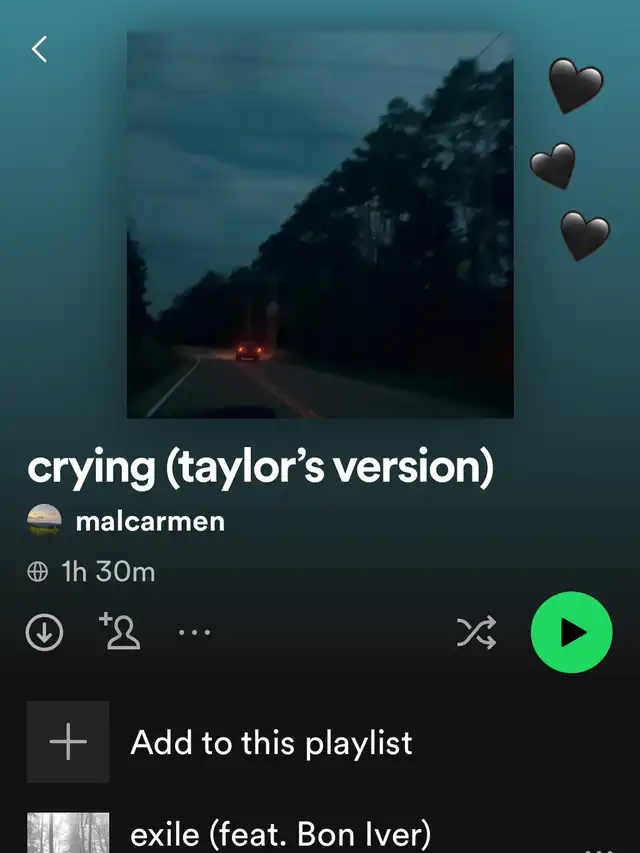This screenshot has height=853, width=640.
Task: Tap Add to this playlist
Action: [271, 743]
